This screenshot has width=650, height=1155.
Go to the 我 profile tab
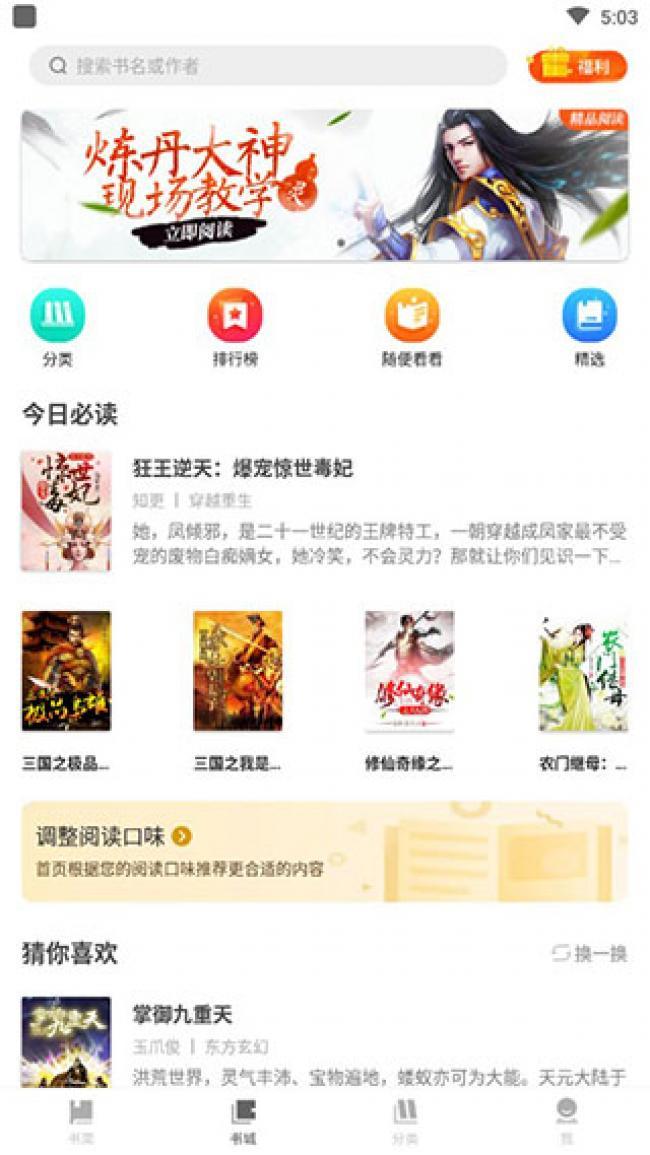coord(567,1119)
